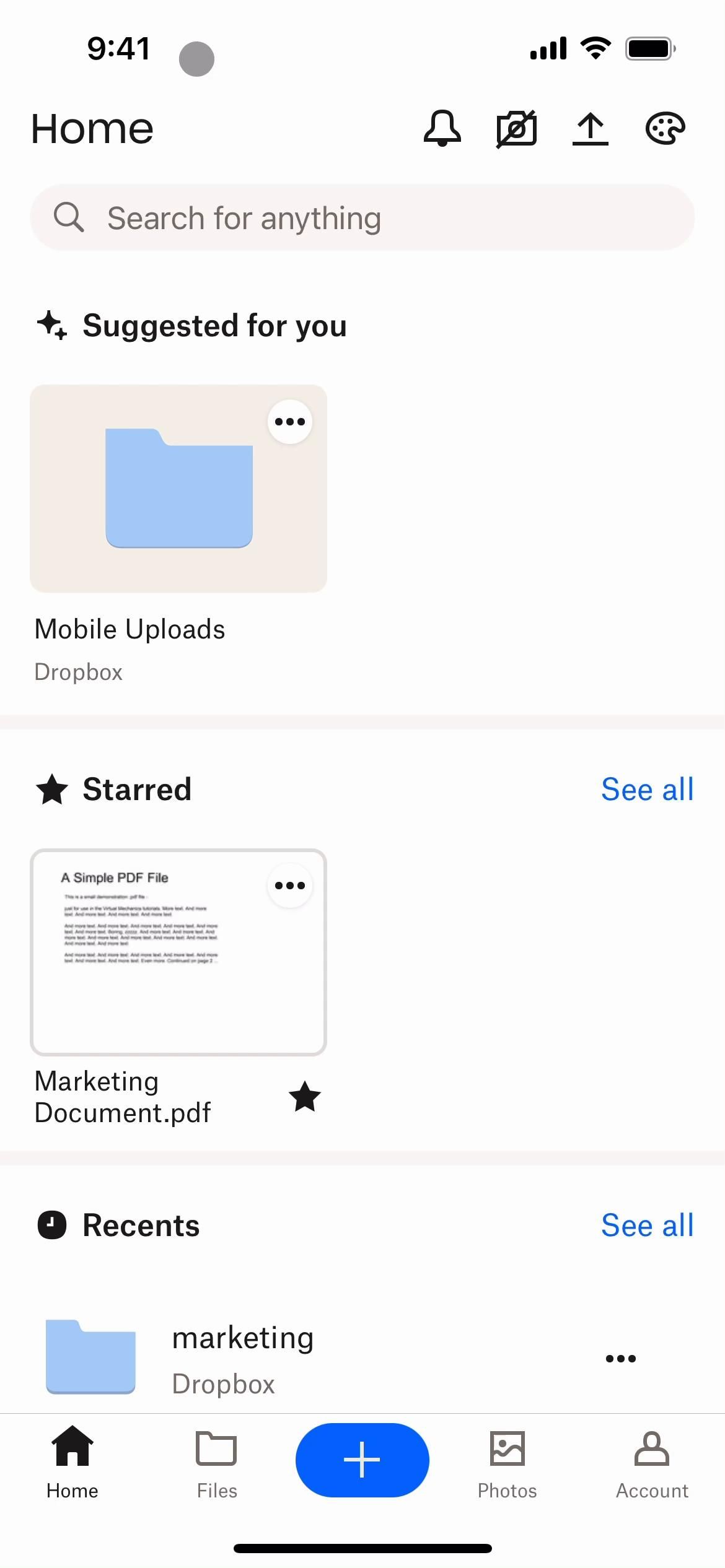The image size is (725, 1568).
Task: Tap the blue plus create button
Action: tap(362, 1460)
